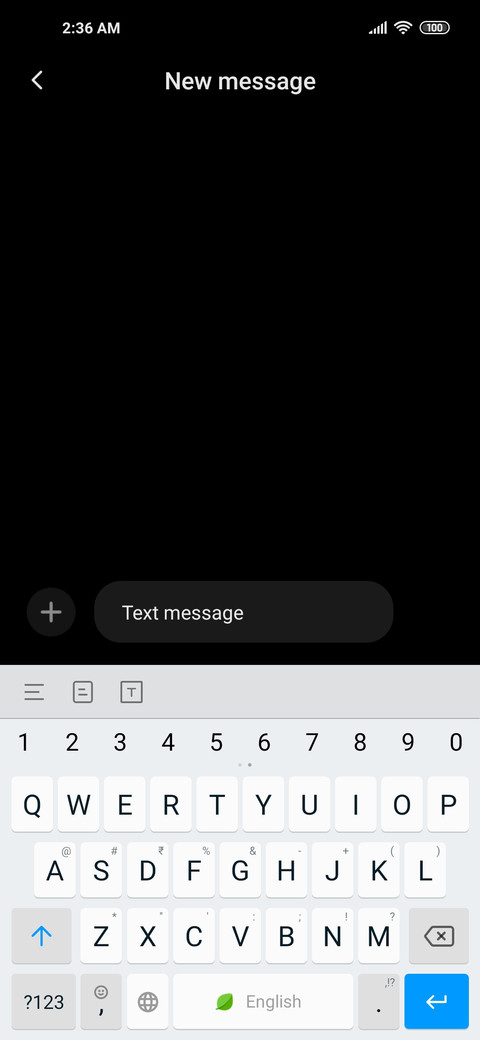Open the keyboard clipboard icon
Image resolution: width=480 pixels, height=1040 pixels.
pos(83,692)
